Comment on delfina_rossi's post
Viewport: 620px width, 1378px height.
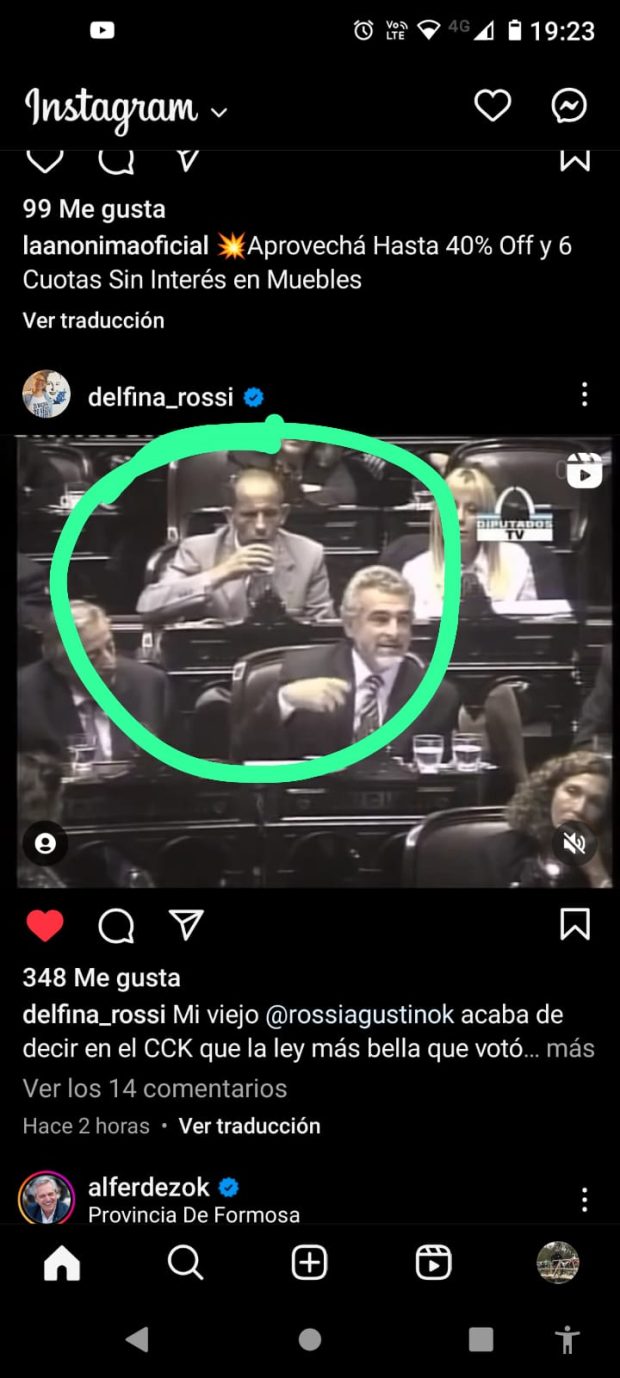116,926
